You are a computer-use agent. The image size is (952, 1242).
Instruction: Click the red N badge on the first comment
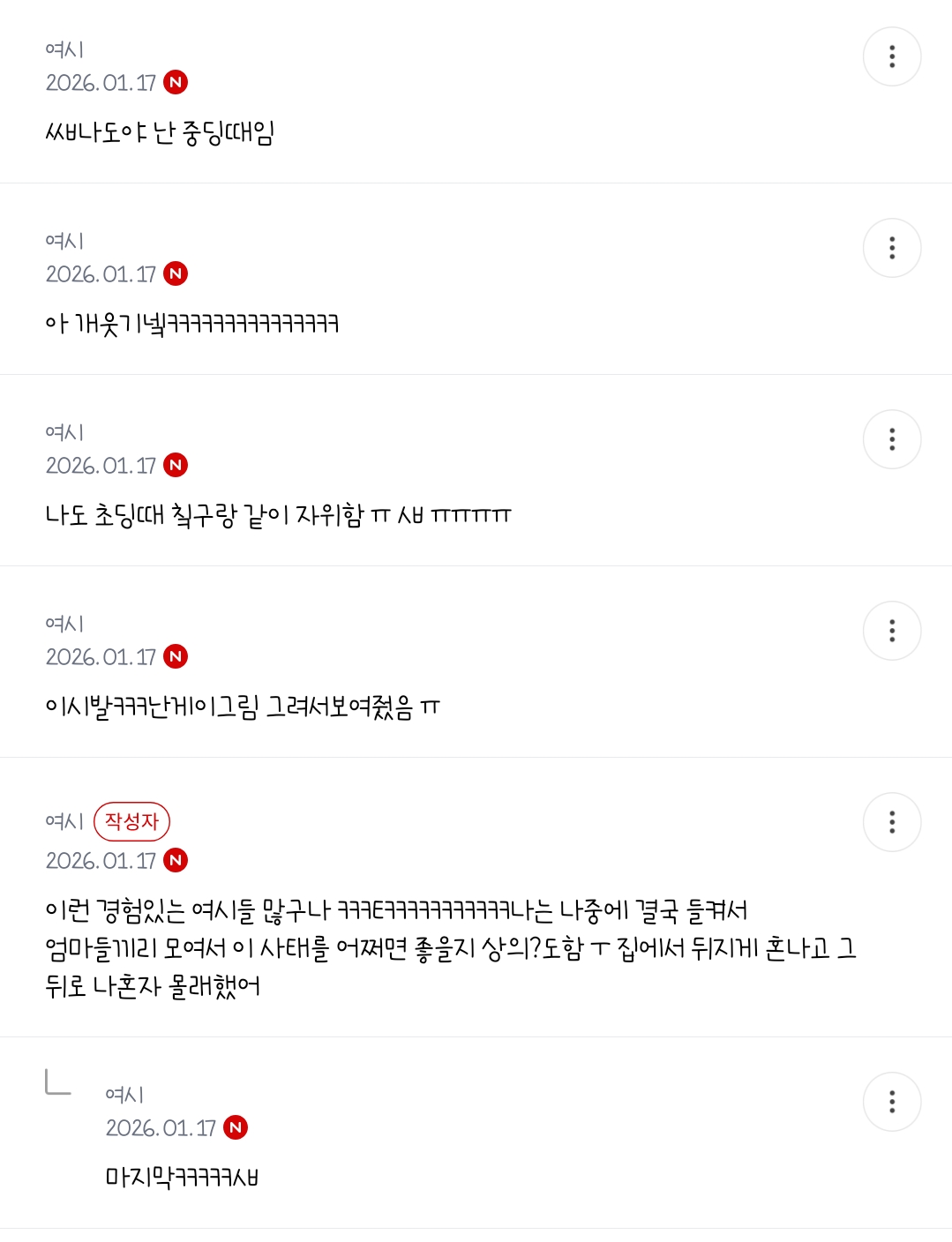pos(177,82)
